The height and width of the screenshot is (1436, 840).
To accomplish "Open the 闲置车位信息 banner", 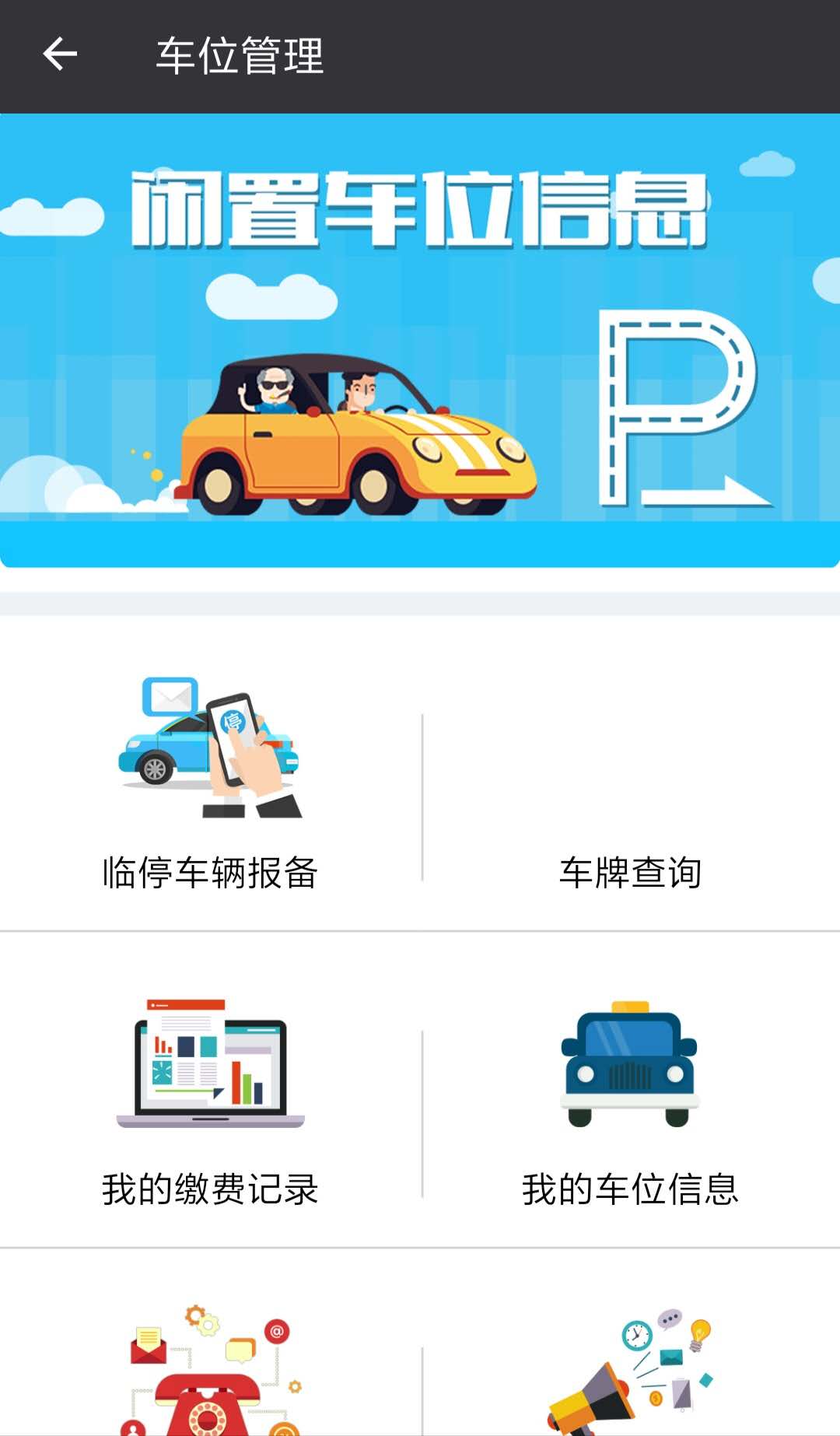I will (420, 341).
